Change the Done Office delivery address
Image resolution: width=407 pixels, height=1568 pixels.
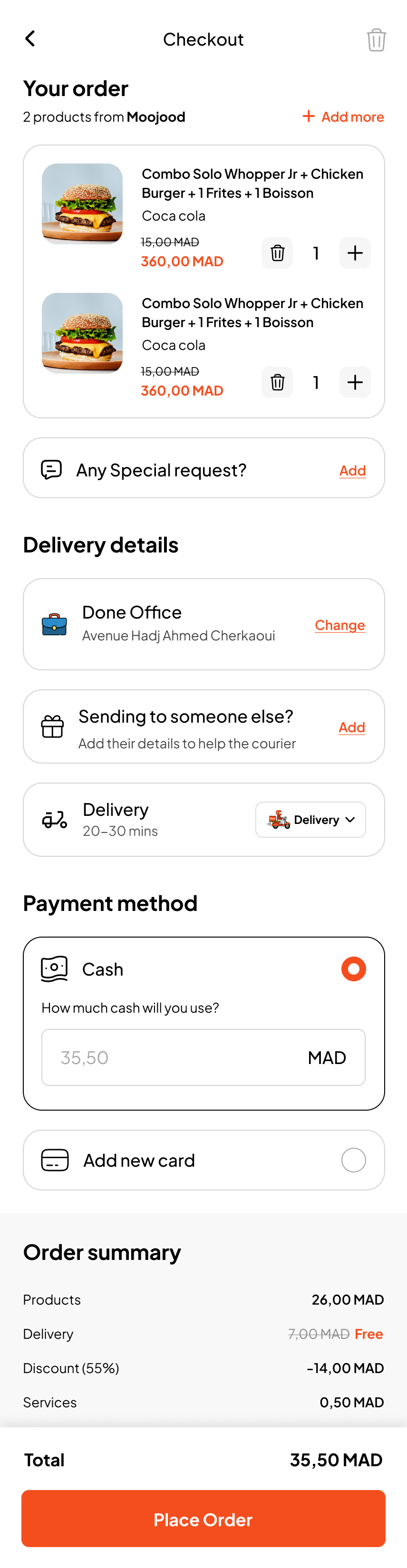[339, 625]
